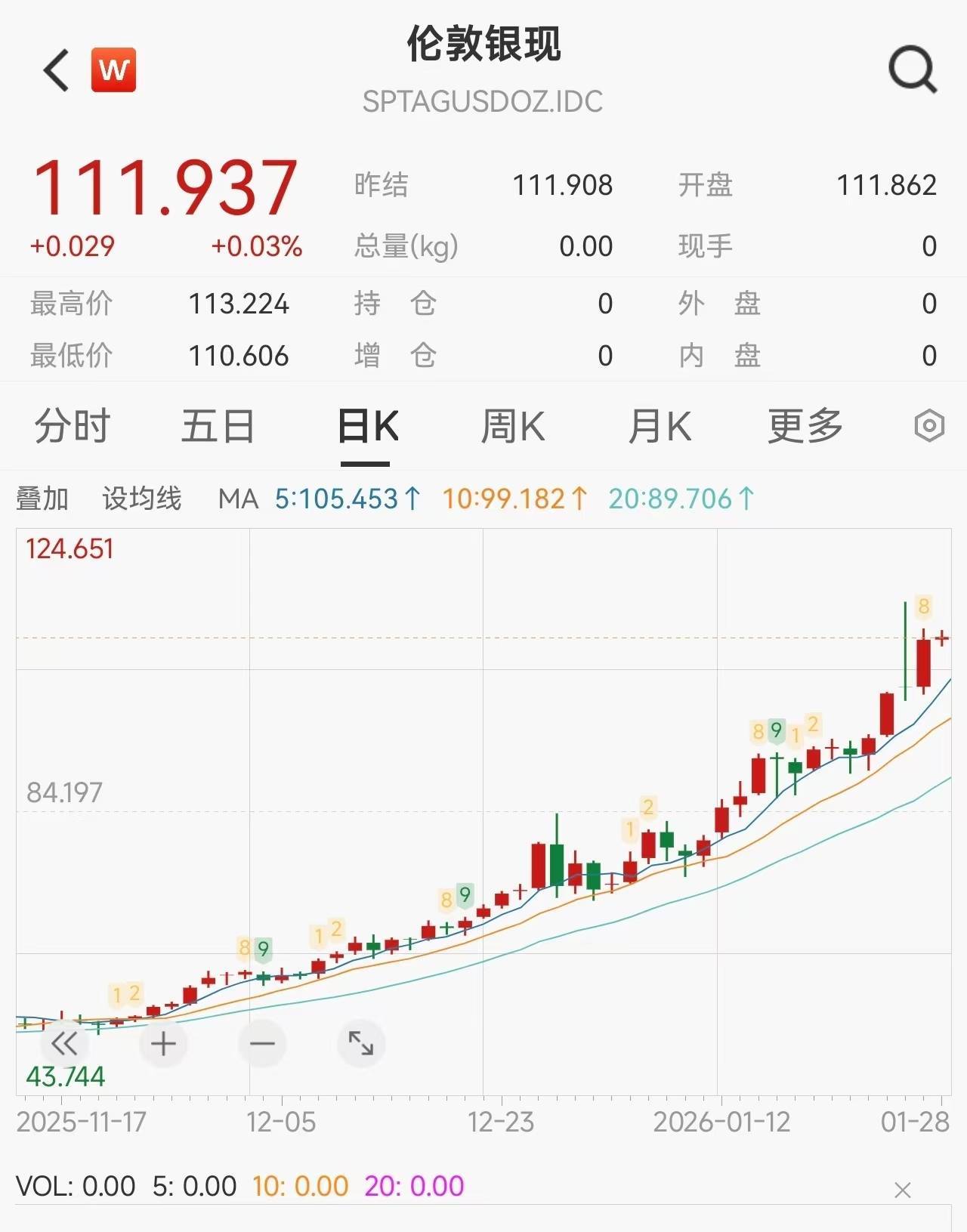The image size is (967, 1232).
Task: Close the VOL indicator panel
Action: tap(902, 1190)
